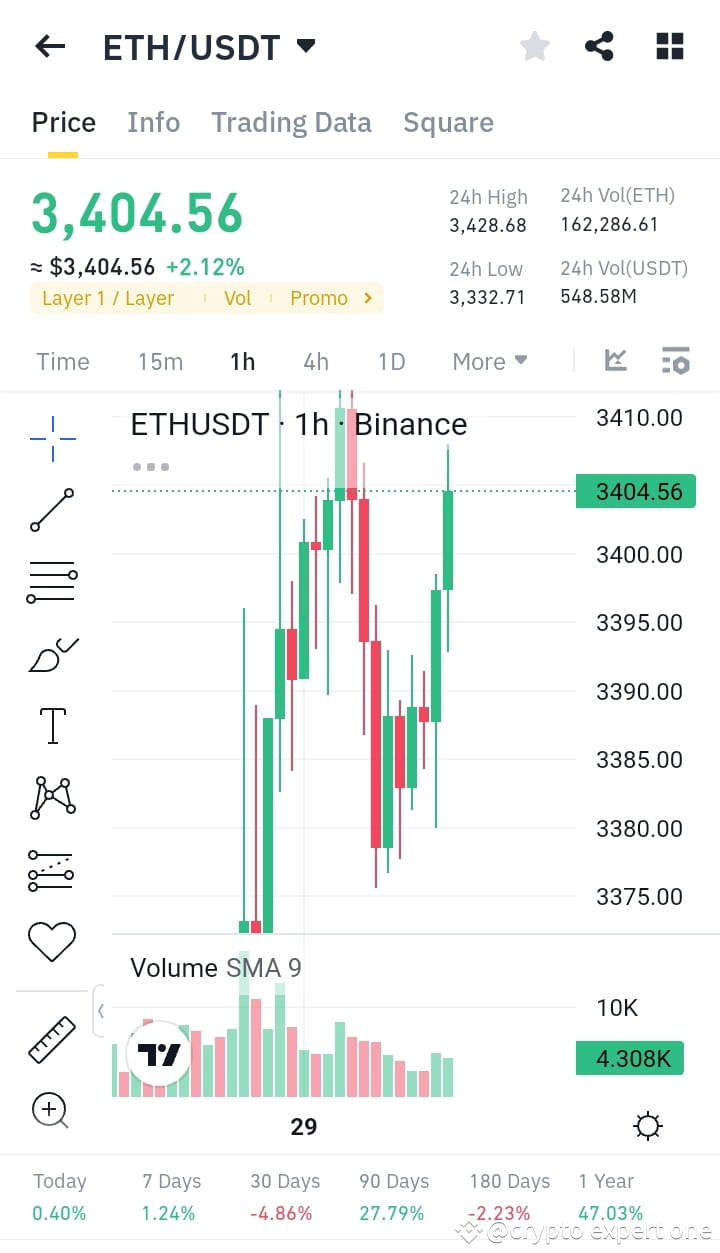The image size is (720, 1253).
Task: Toggle the favorite star for ETH/USDT
Action: coord(534,46)
